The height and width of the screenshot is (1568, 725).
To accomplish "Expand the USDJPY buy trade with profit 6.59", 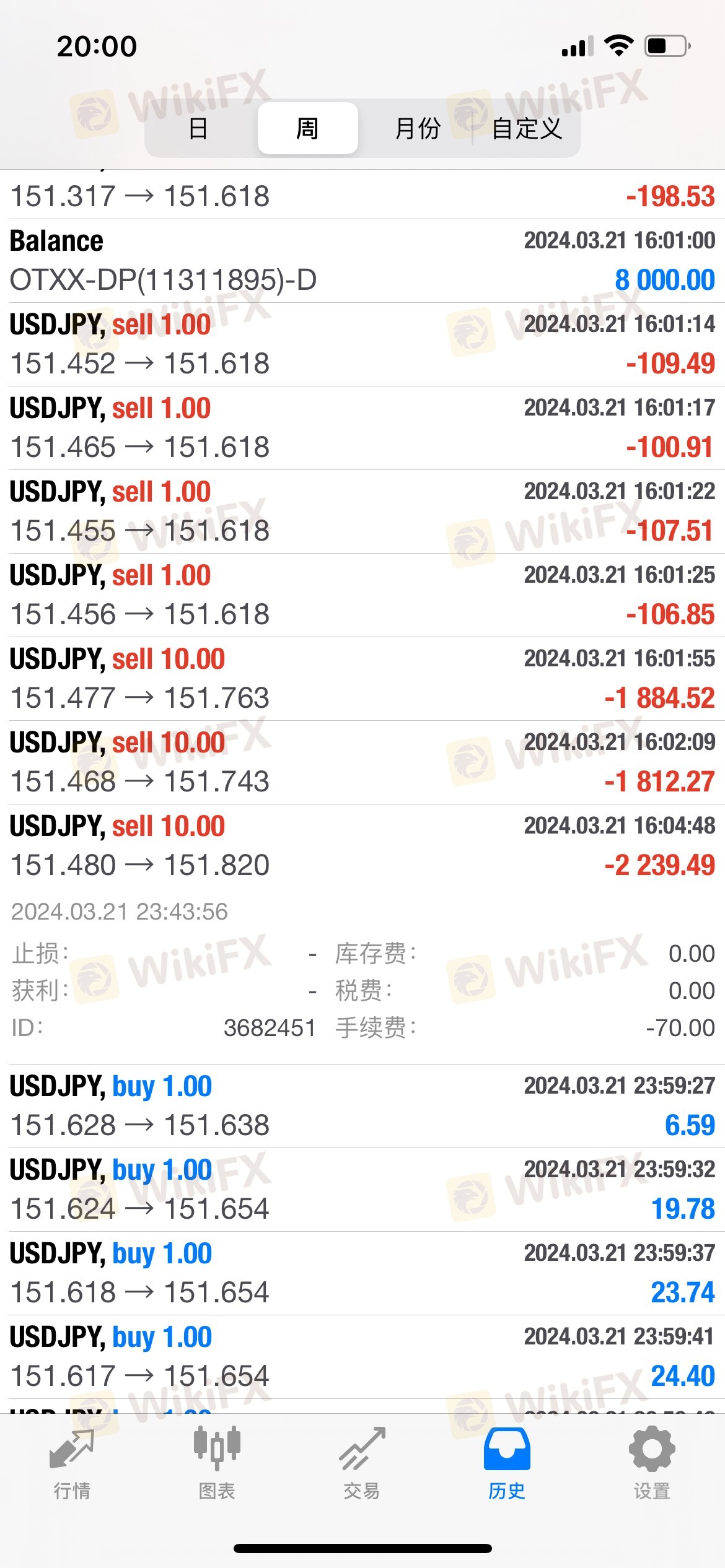I will click(x=362, y=1106).
